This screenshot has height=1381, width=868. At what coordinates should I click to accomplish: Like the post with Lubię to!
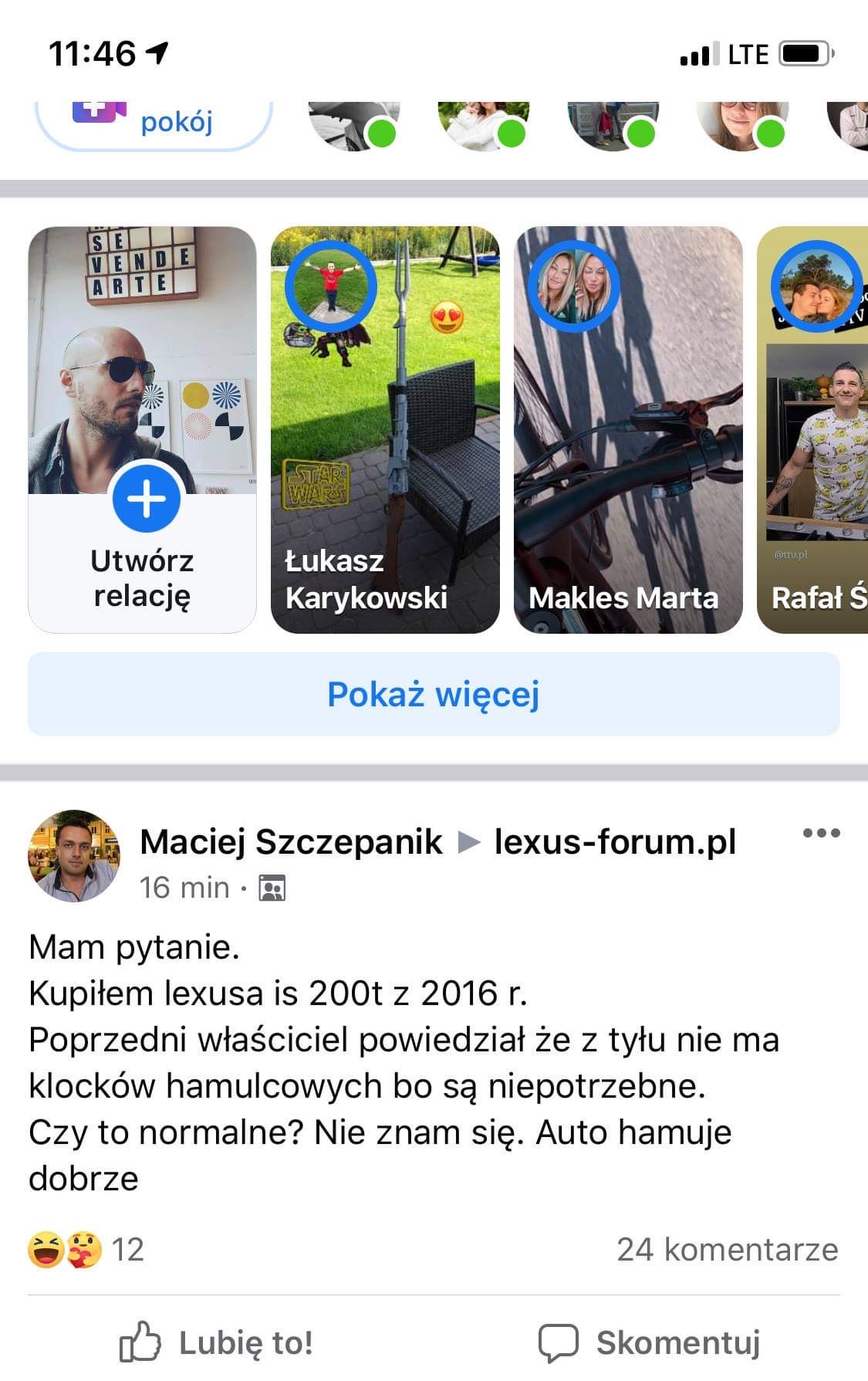tap(218, 1343)
